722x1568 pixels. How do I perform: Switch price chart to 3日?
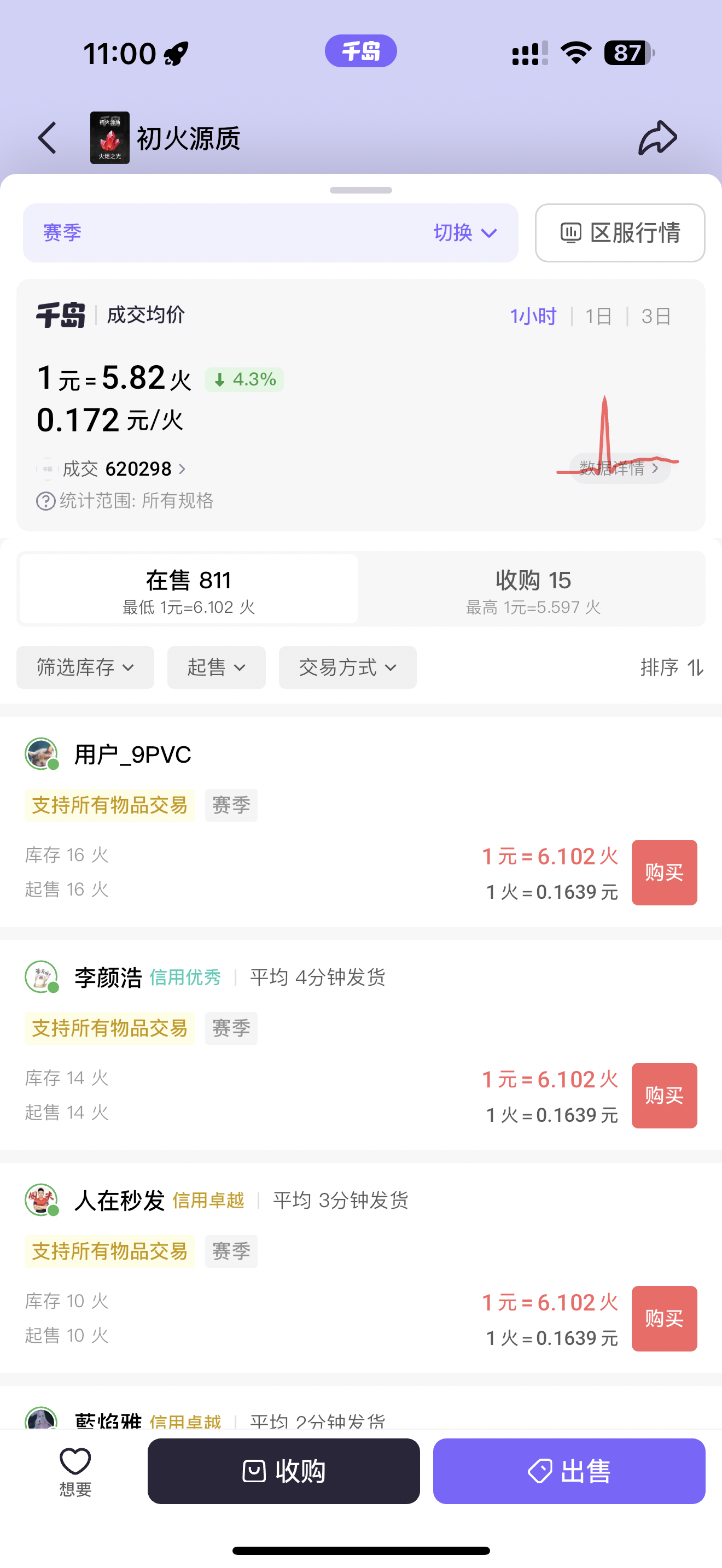point(656,316)
